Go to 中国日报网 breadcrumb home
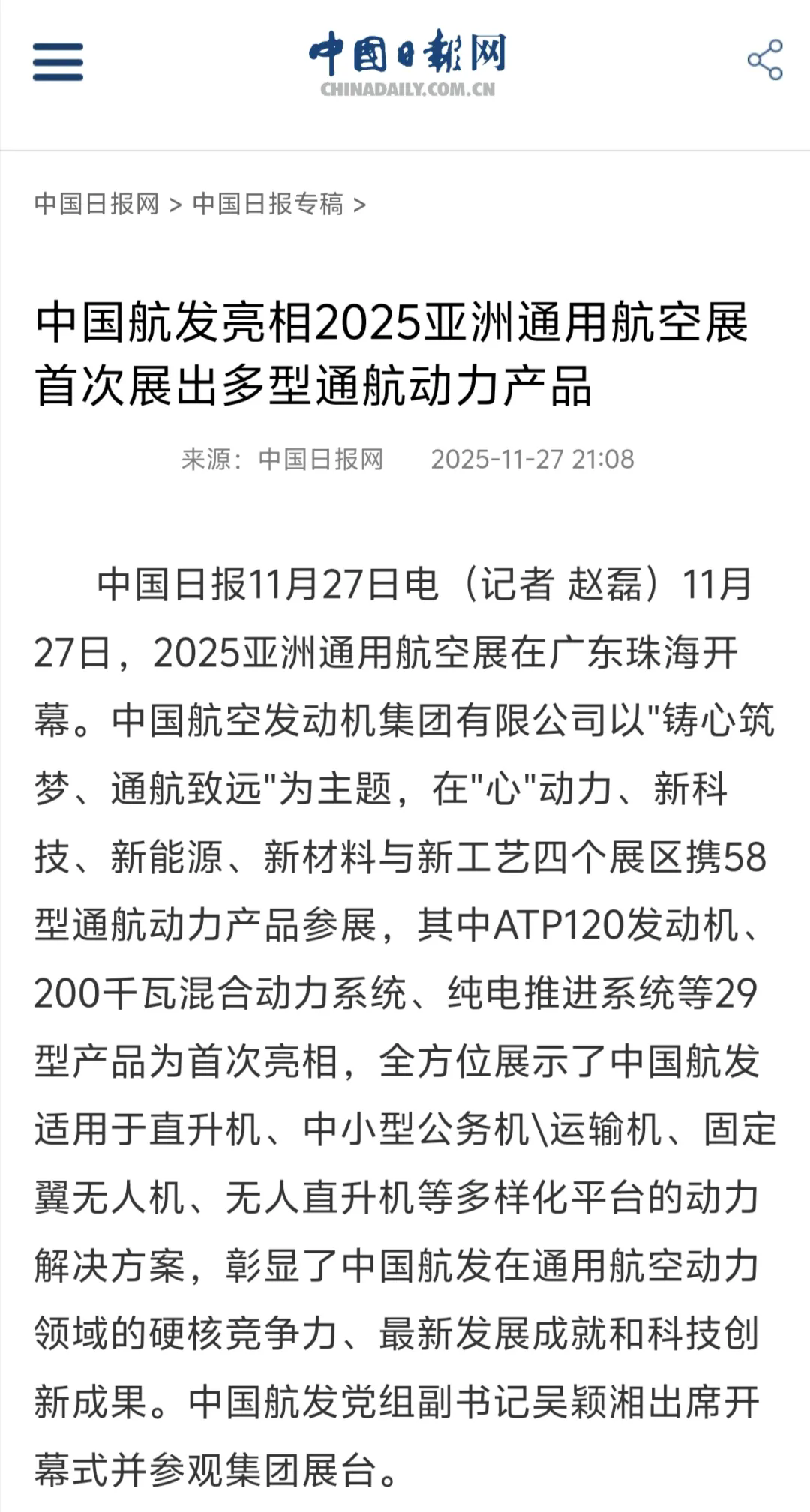The image size is (810, 1512). (97, 204)
